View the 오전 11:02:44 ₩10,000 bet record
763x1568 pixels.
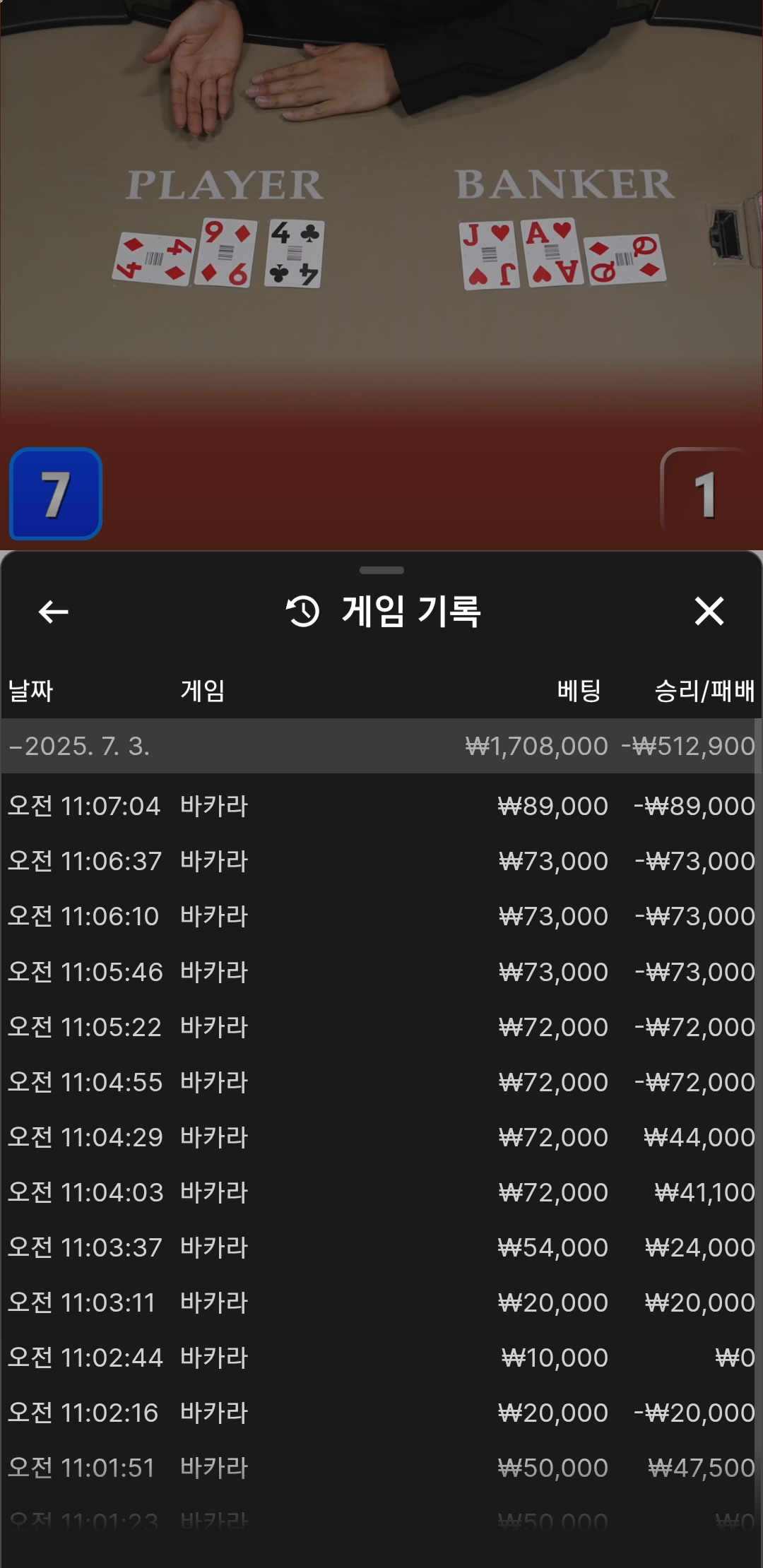381,1358
